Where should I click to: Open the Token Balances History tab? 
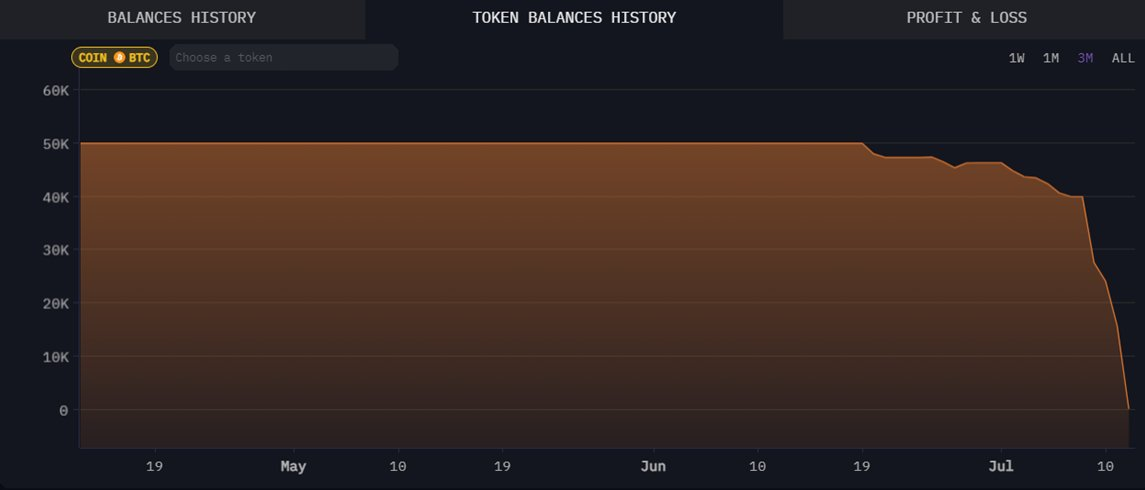coord(574,18)
